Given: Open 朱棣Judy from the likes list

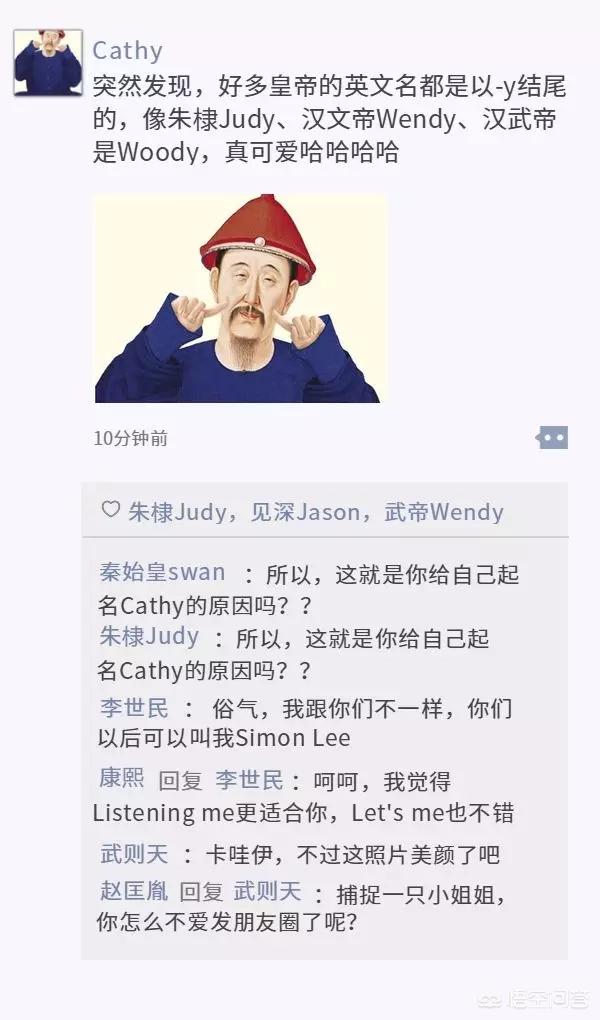Looking at the screenshot, I should pyautogui.click(x=175, y=512).
